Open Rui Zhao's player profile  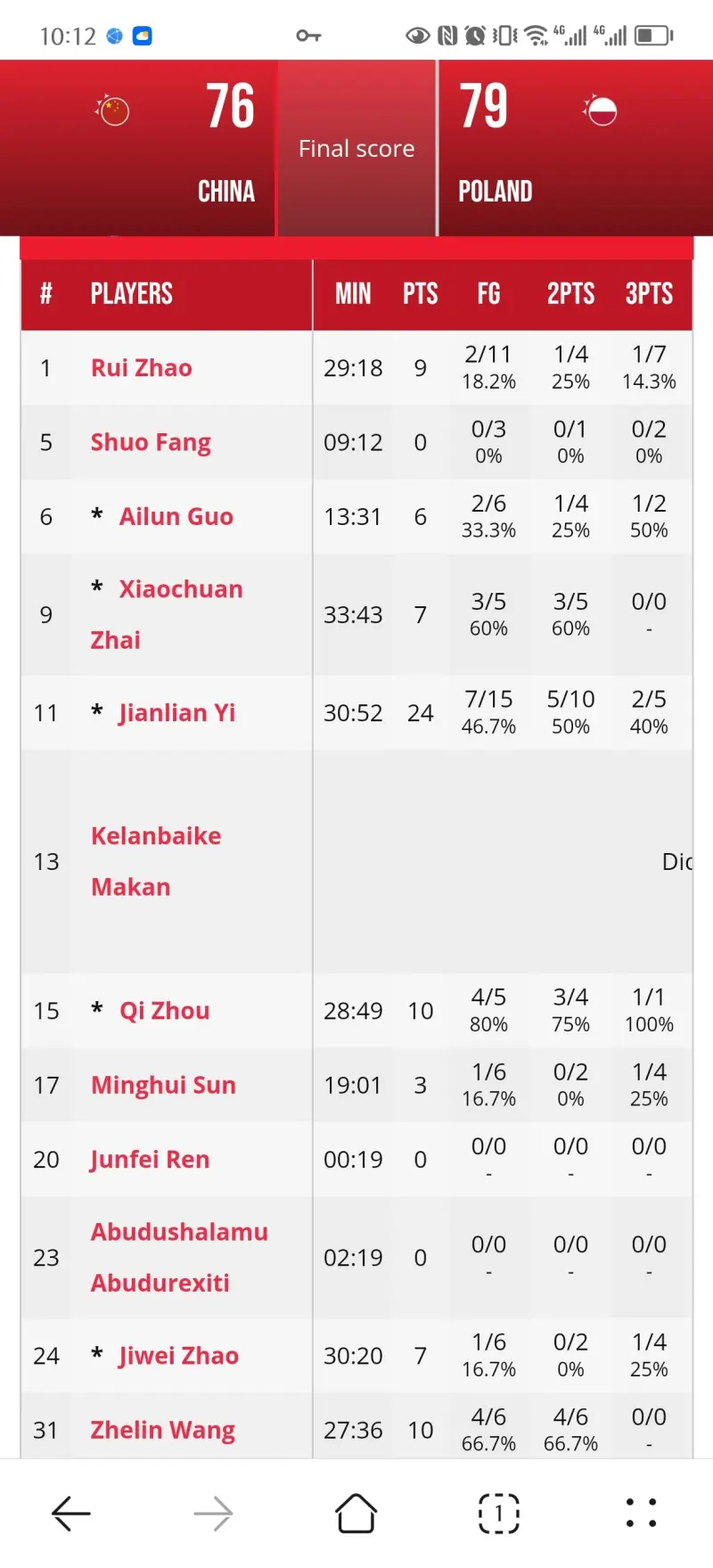click(x=141, y=368)
